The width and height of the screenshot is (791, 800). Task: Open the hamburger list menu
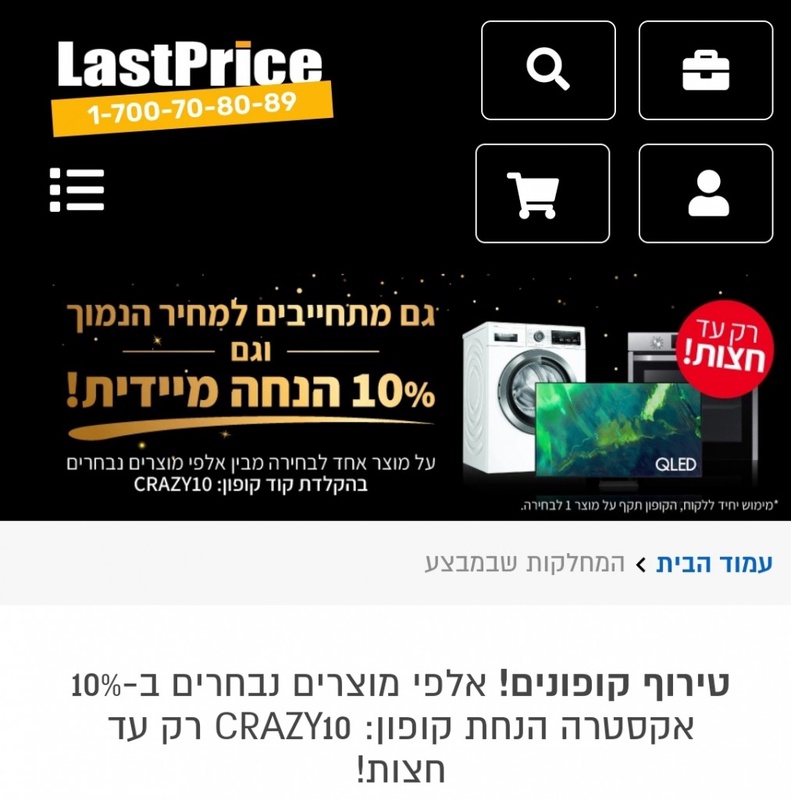[77, 189]
